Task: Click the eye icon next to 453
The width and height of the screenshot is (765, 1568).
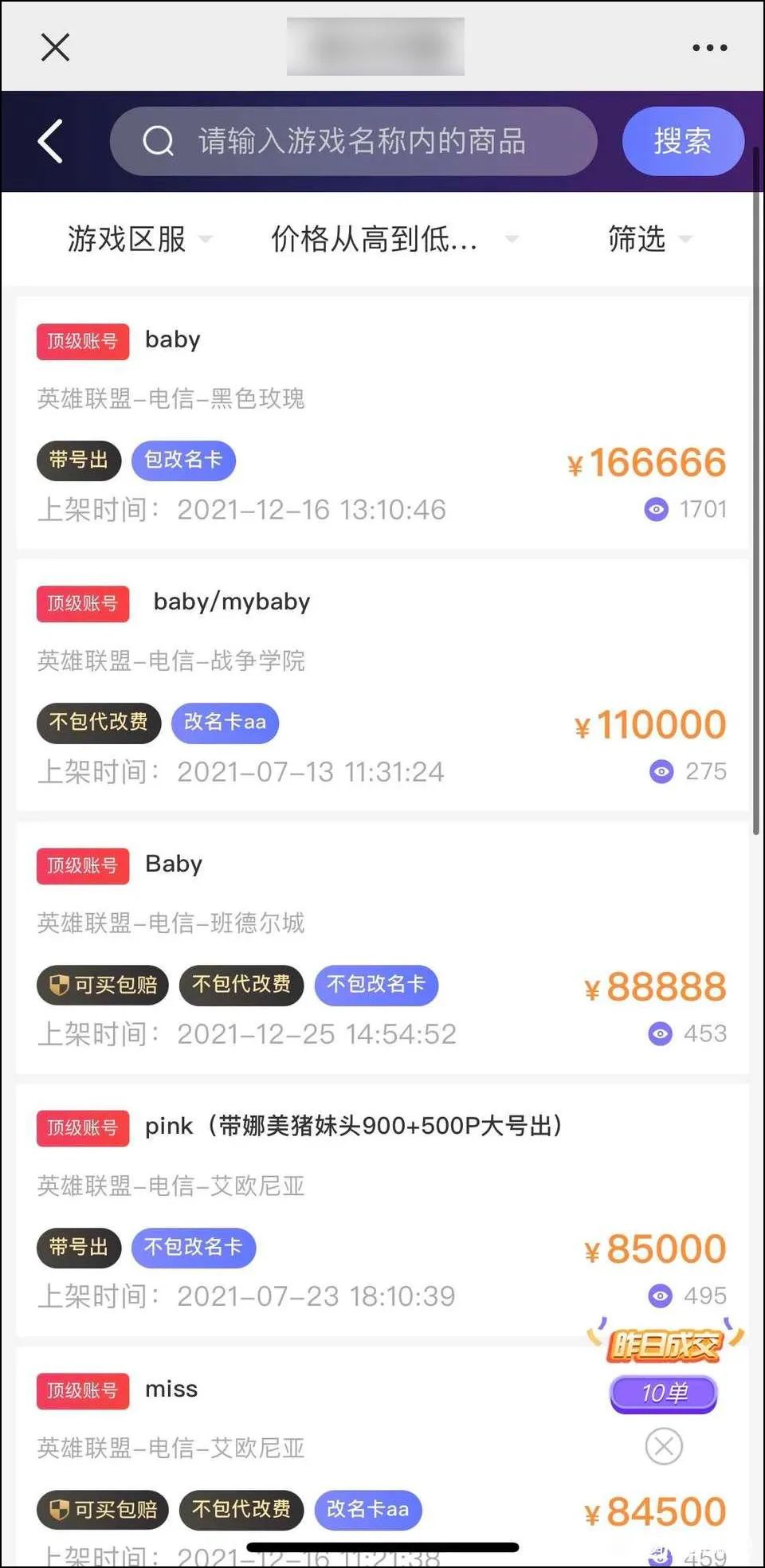Action: [659, 1033]
